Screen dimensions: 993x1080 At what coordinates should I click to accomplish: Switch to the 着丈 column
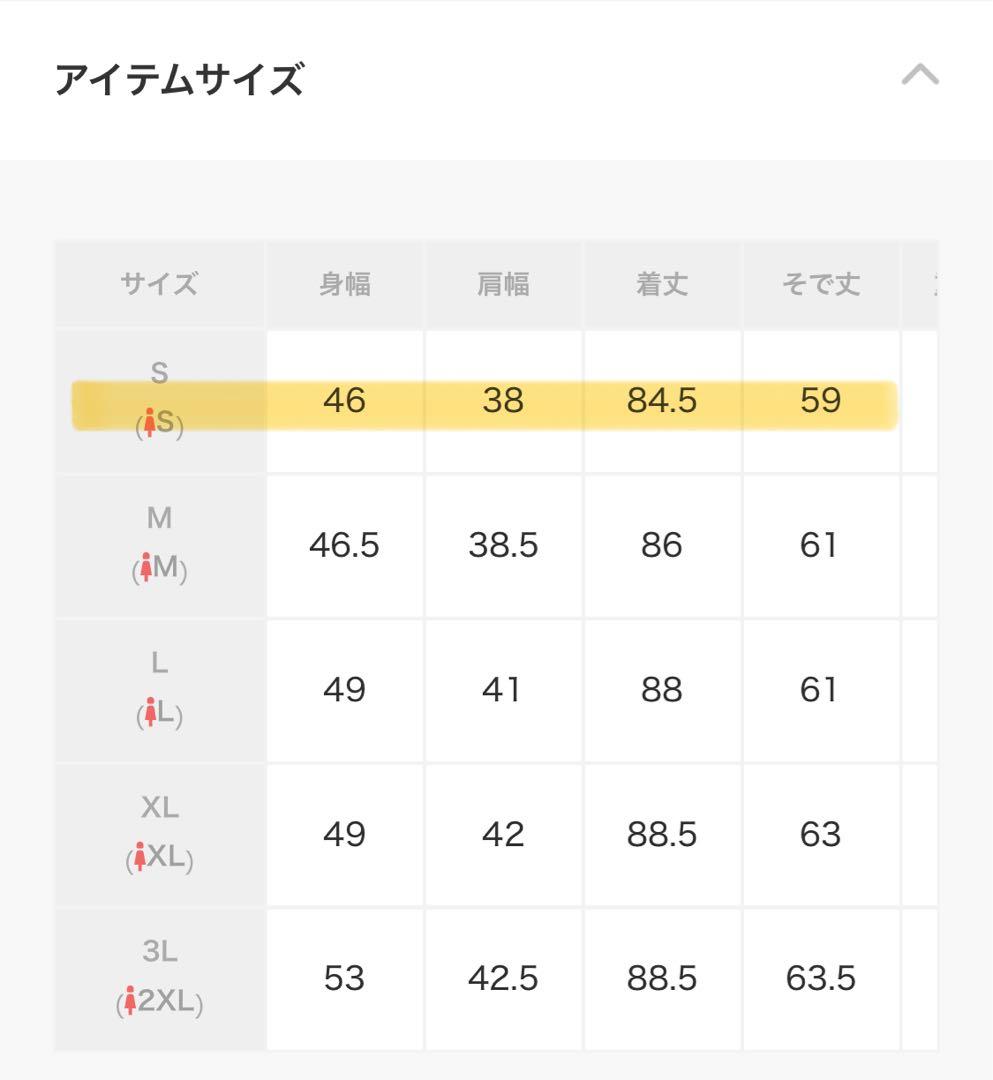click(x=662, y=283)
